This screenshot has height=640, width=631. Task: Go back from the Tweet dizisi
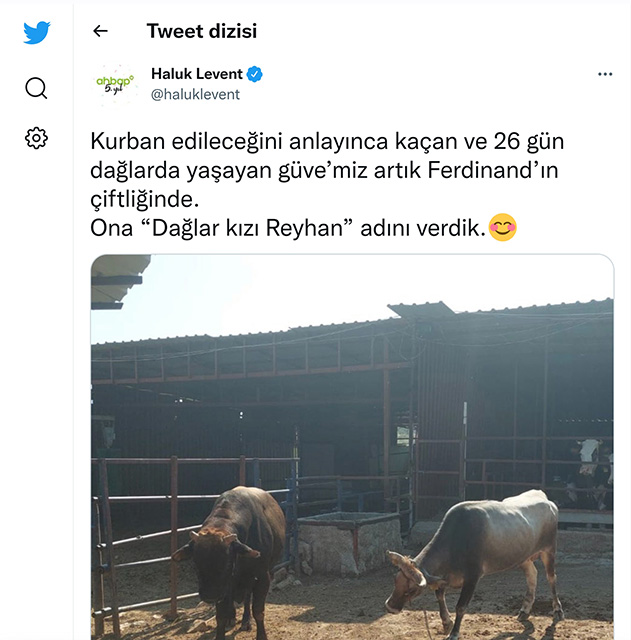click(x=100, y=31)
